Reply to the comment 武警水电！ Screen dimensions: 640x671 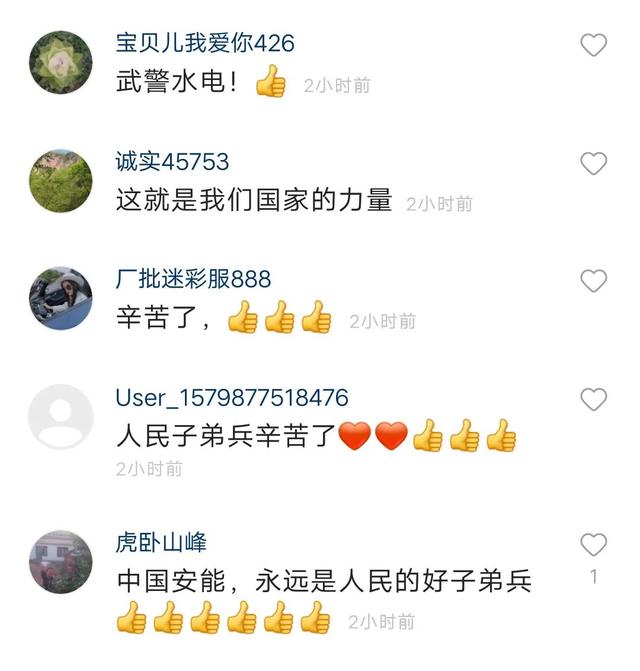(x=177, y=82)
